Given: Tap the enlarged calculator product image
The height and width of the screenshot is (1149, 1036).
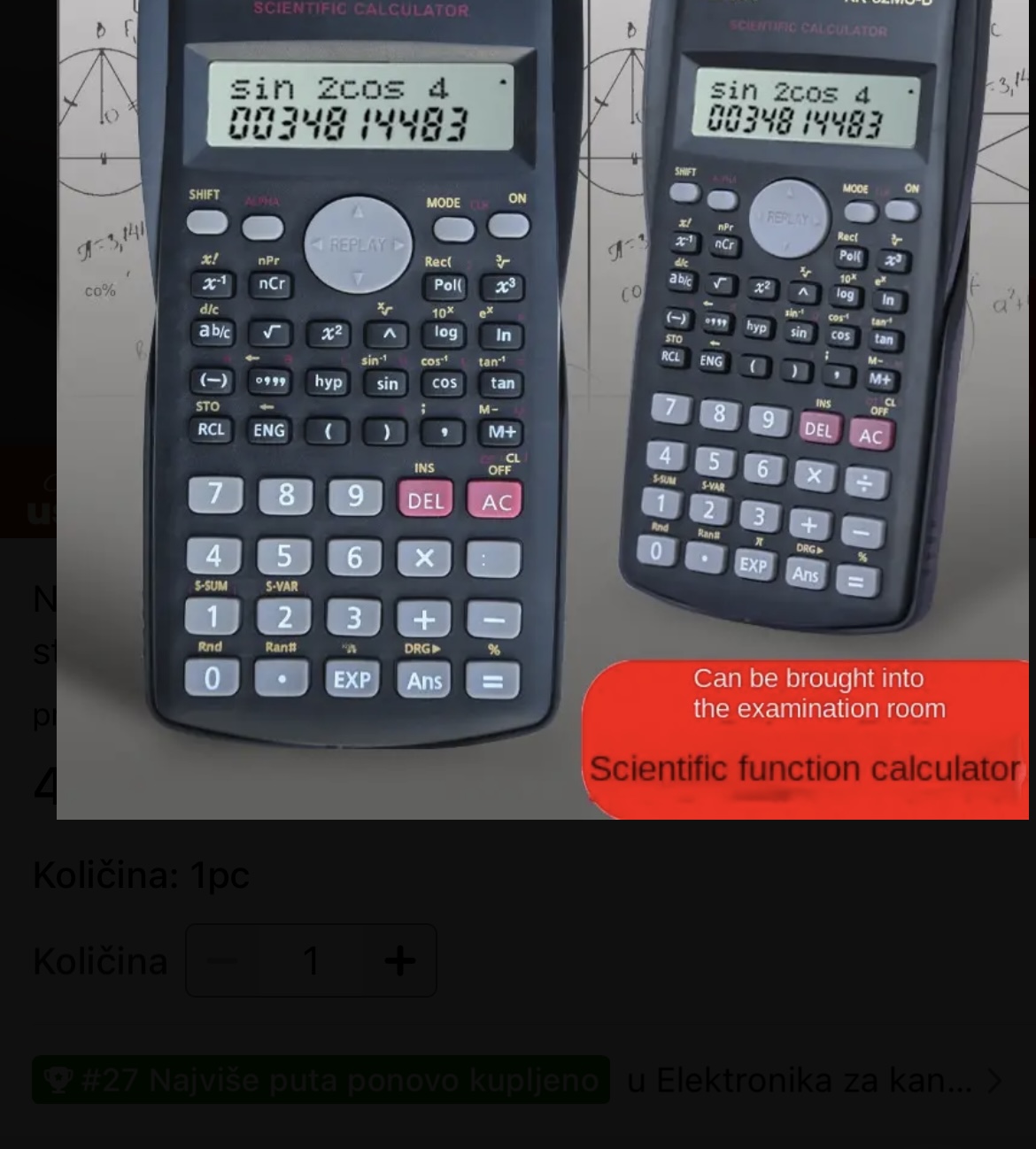Looking at the screenshot, I should 542,407.
